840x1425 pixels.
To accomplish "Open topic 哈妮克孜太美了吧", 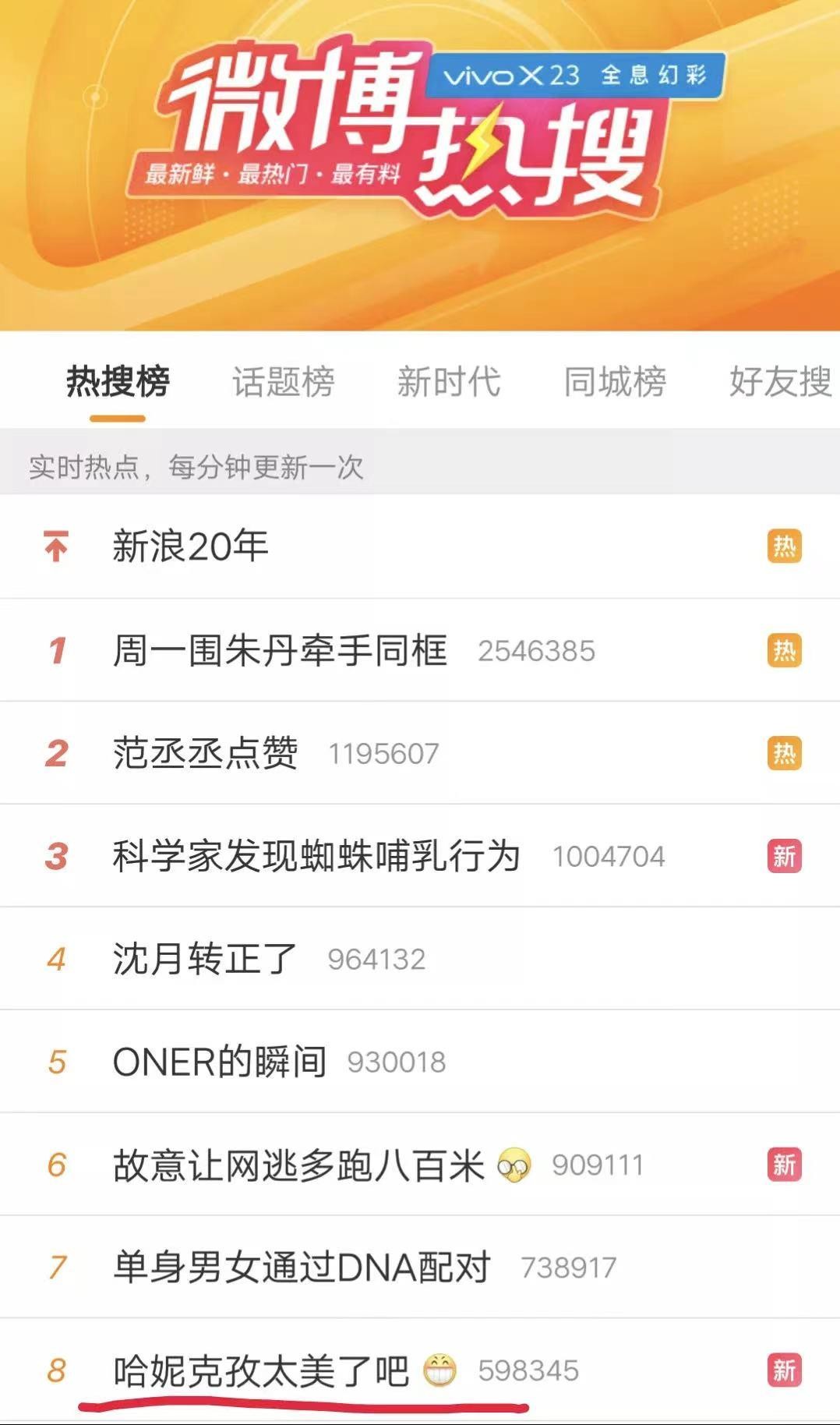I will [x=262, y=1370].
